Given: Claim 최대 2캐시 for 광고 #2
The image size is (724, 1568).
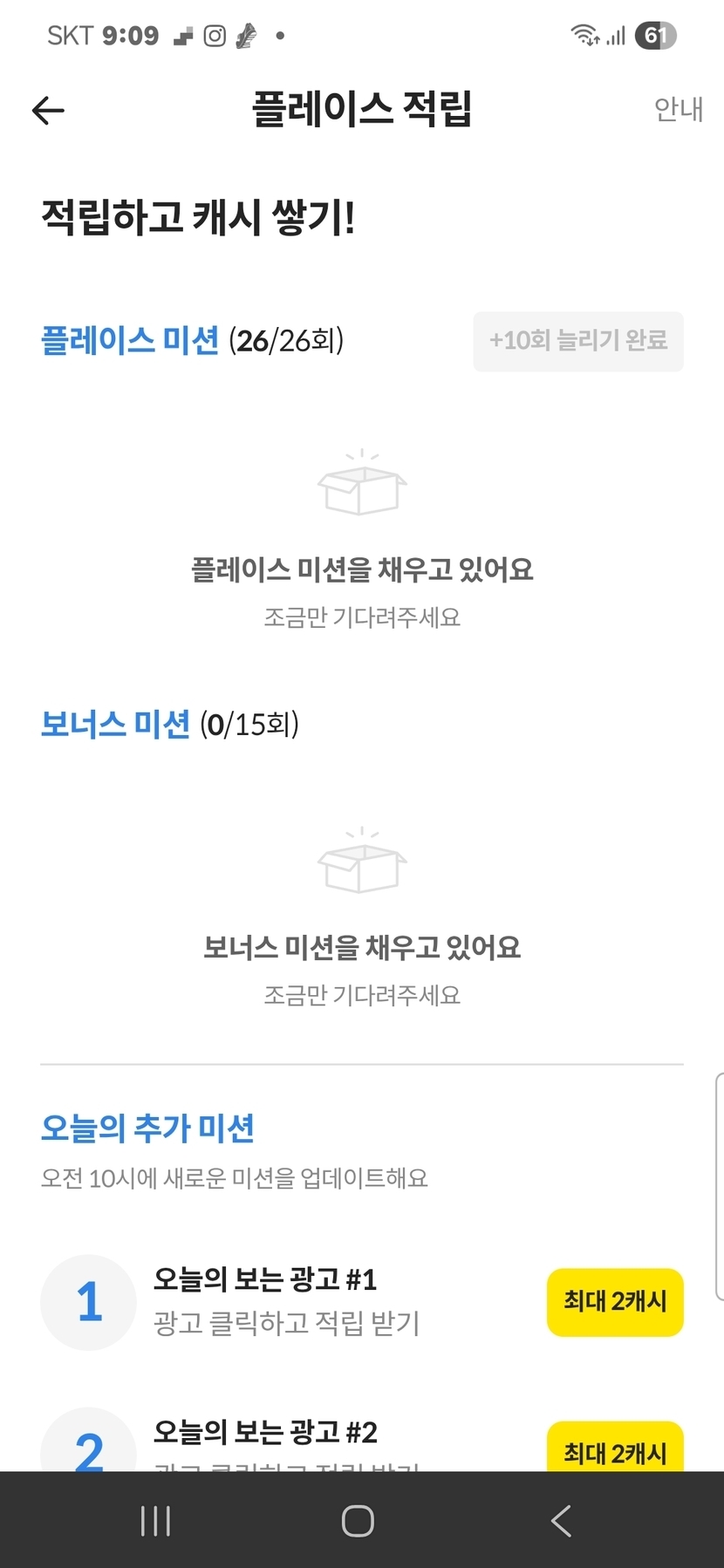Looking at the screenshot, I should pos(614,1449).
